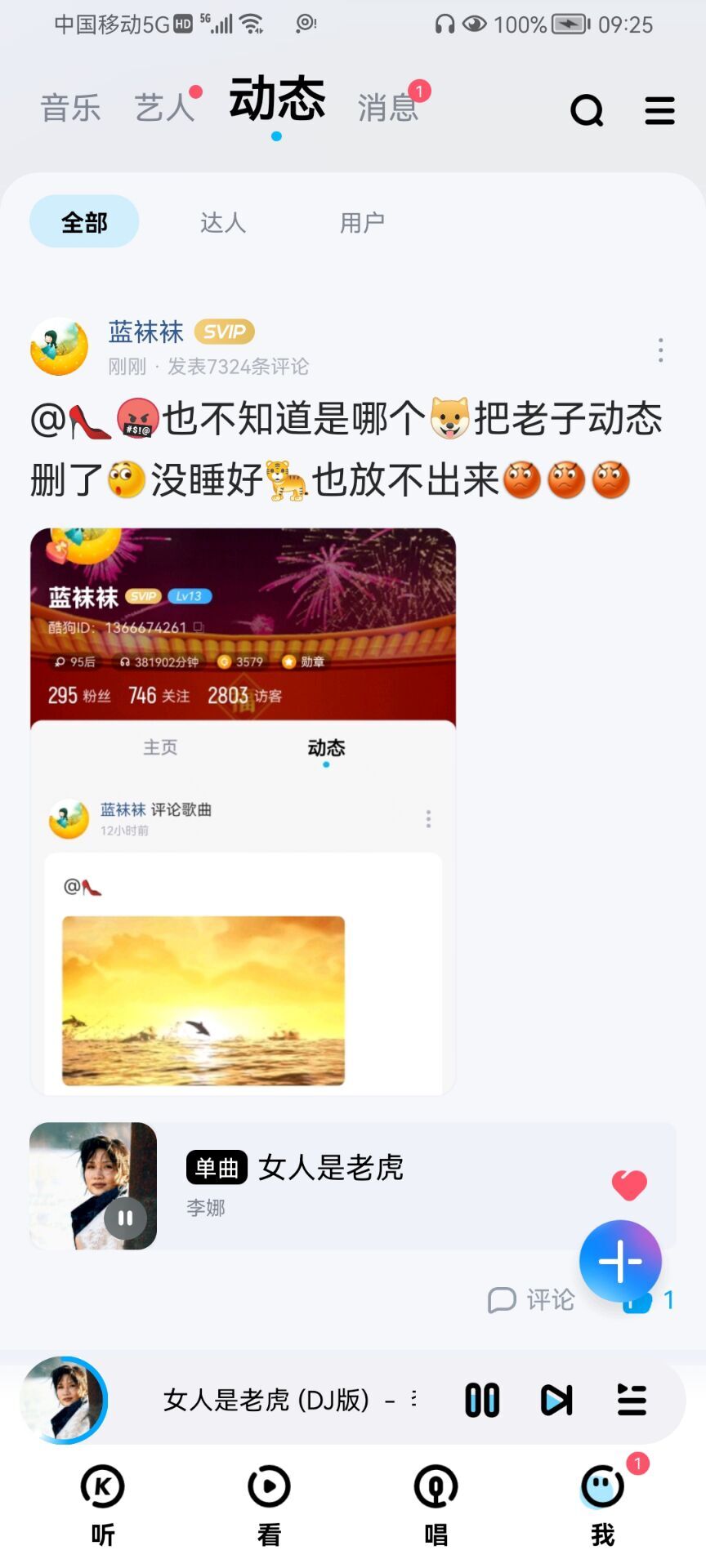Open more options on 蓝袜袜's post
Viewport: 706px width, 1568px height.
pos(660,350)
